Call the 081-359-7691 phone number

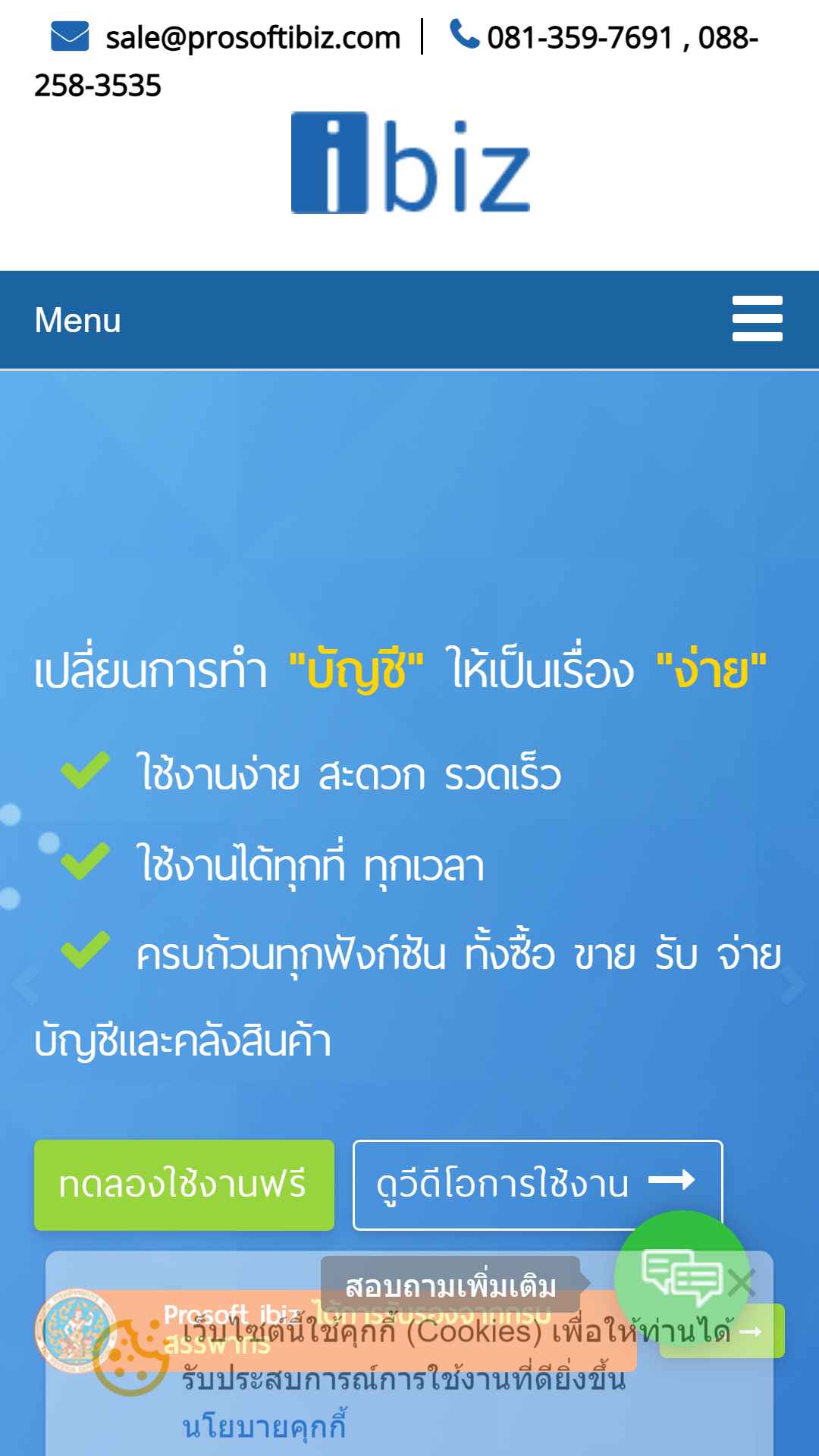click(580, 37)
